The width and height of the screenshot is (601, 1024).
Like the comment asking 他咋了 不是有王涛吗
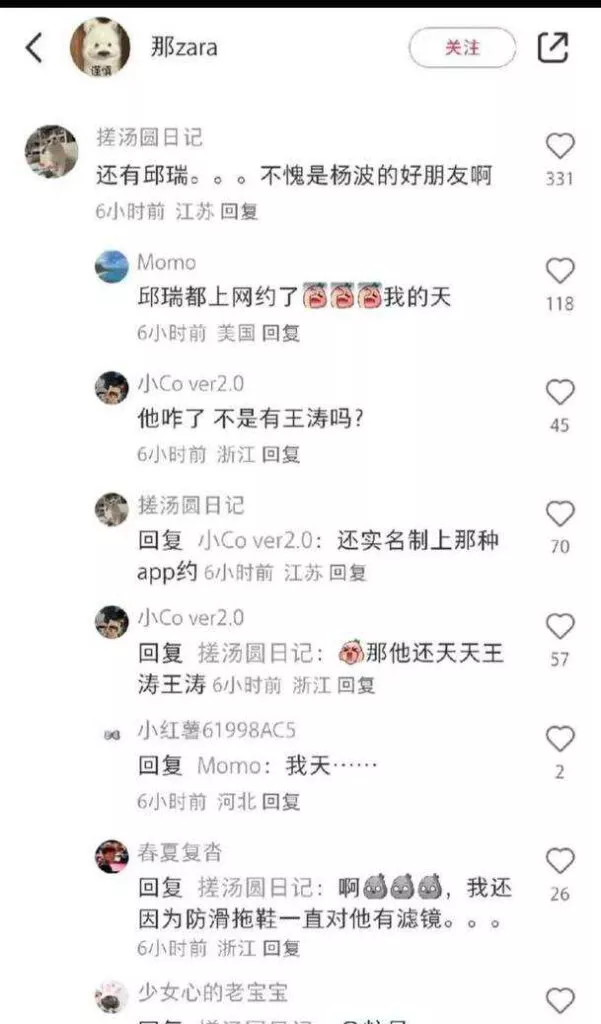point(560,393)
